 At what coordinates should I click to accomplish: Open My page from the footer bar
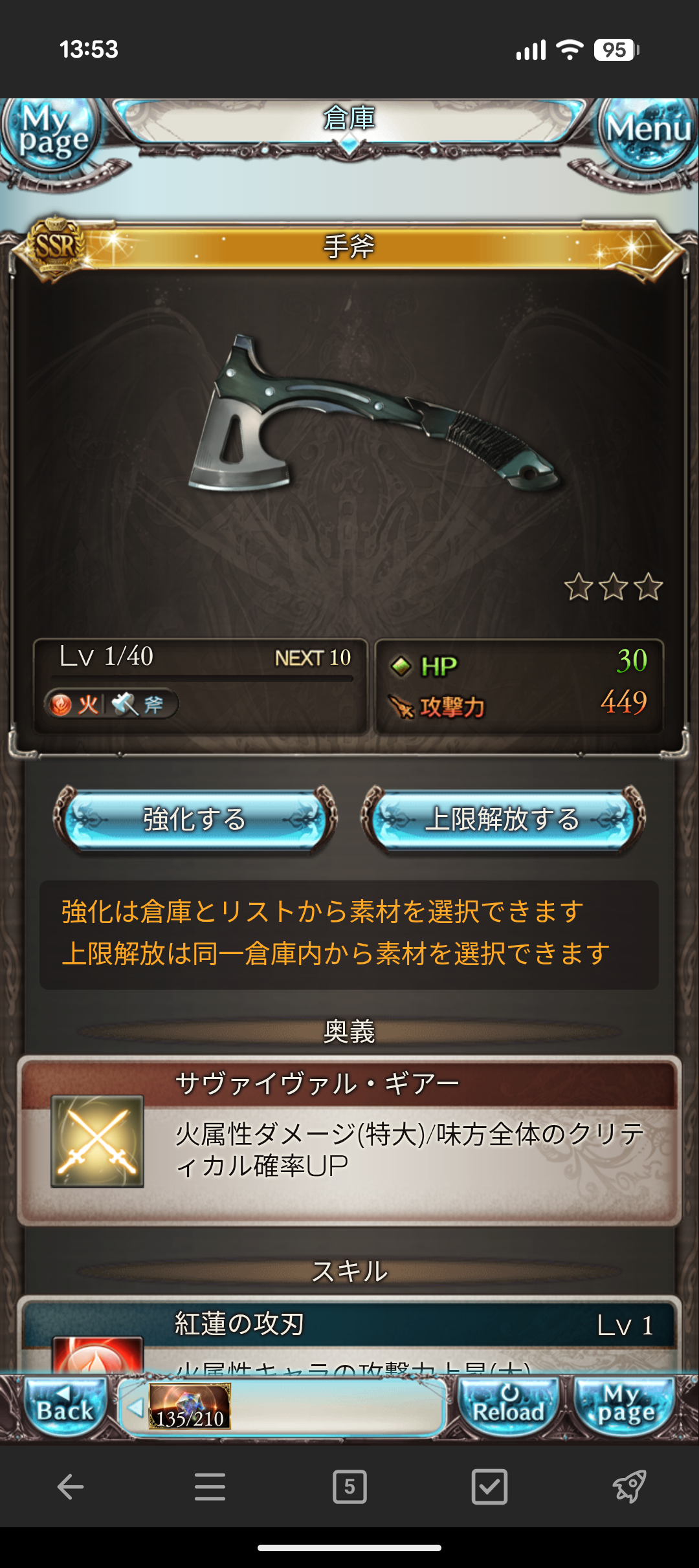[x=625, y=1406]
